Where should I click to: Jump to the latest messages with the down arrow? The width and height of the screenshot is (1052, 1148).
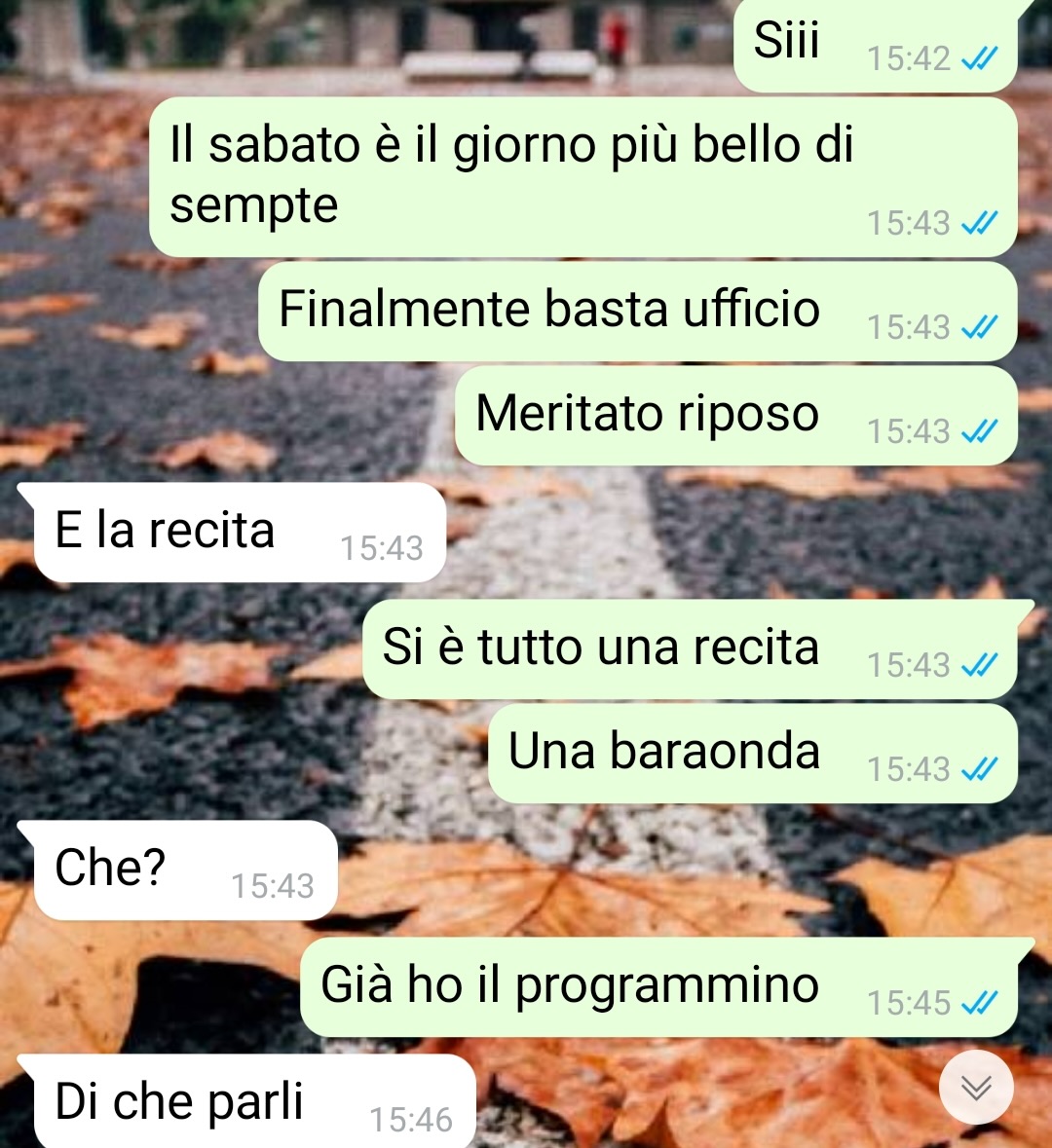coord(976,1087)
